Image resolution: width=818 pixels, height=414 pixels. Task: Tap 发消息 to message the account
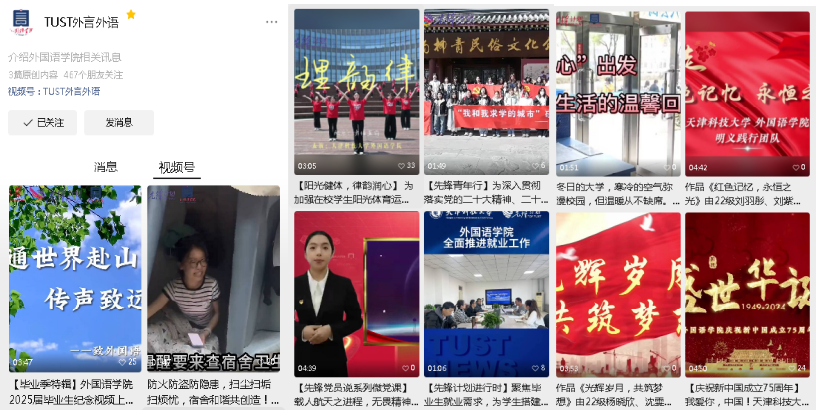[119, 123]
